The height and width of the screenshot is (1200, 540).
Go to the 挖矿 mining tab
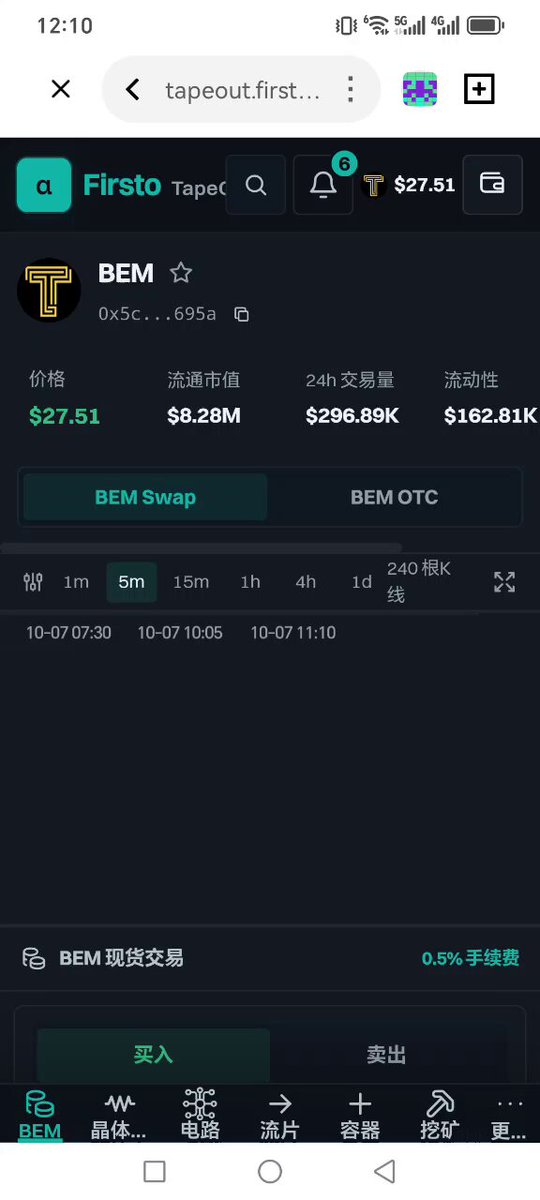[x=438, y=1116]
